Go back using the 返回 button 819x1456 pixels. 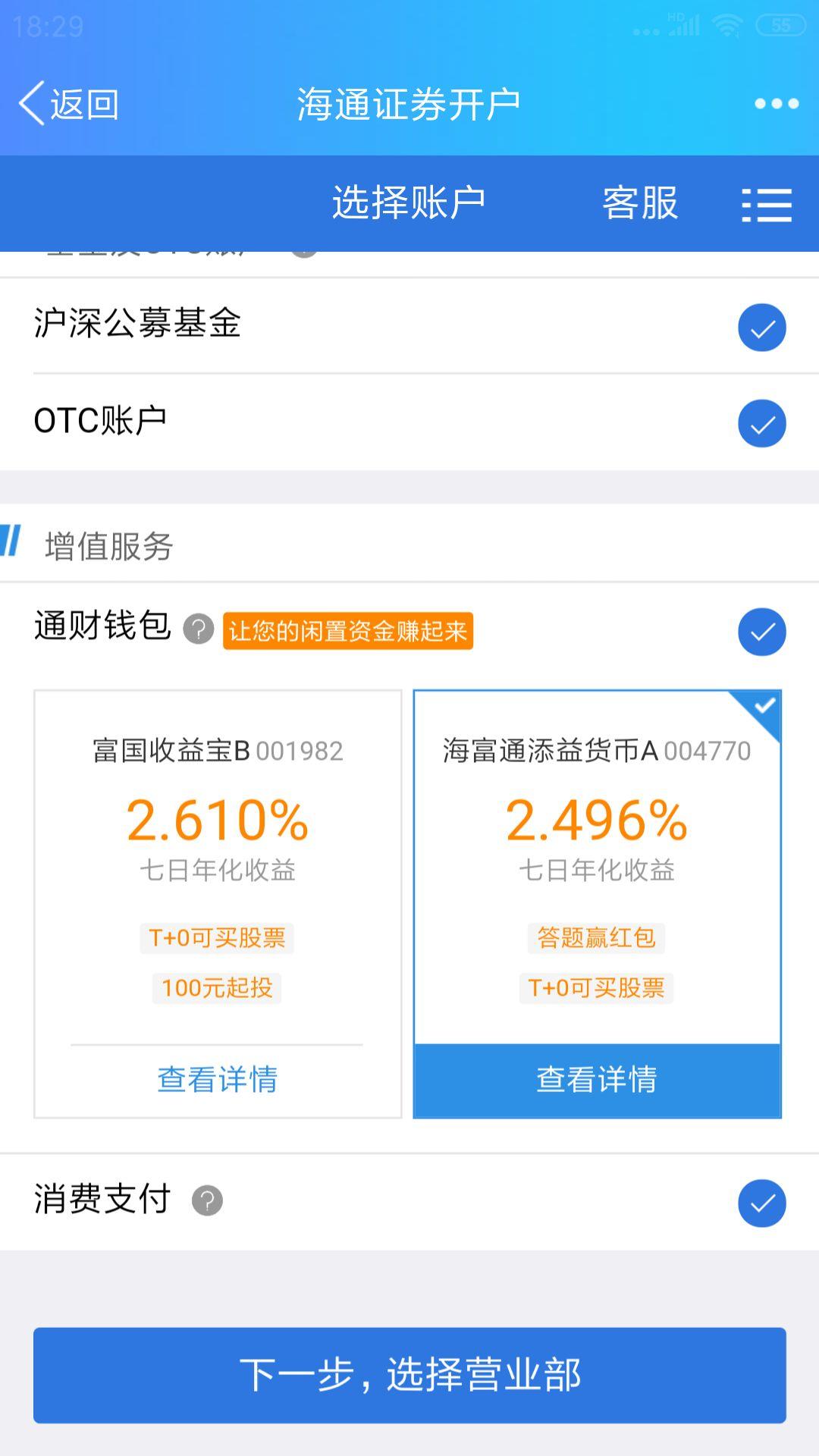pyautogui.click(x=70, y=104)
